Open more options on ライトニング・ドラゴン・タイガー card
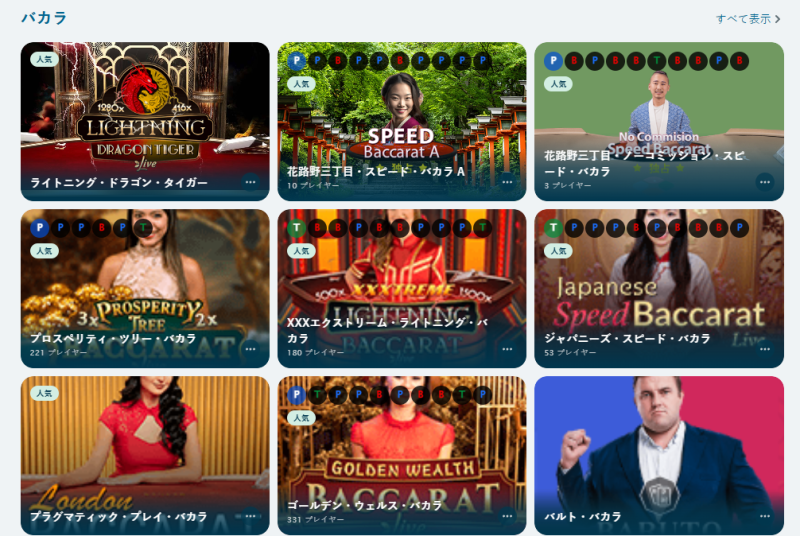This screenshot has height=536, width=800. point(250,182)
